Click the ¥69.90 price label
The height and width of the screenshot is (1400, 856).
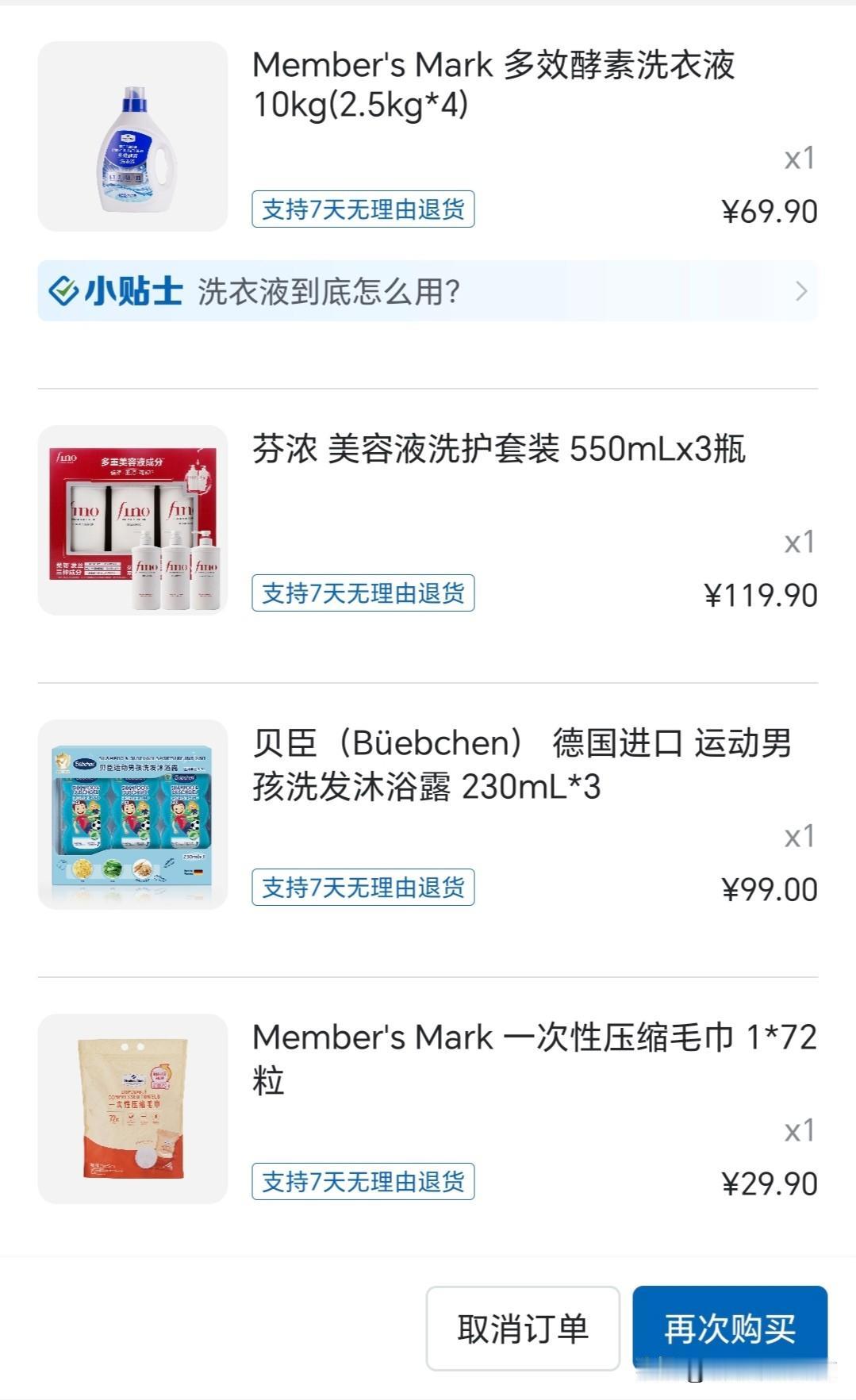771,212
